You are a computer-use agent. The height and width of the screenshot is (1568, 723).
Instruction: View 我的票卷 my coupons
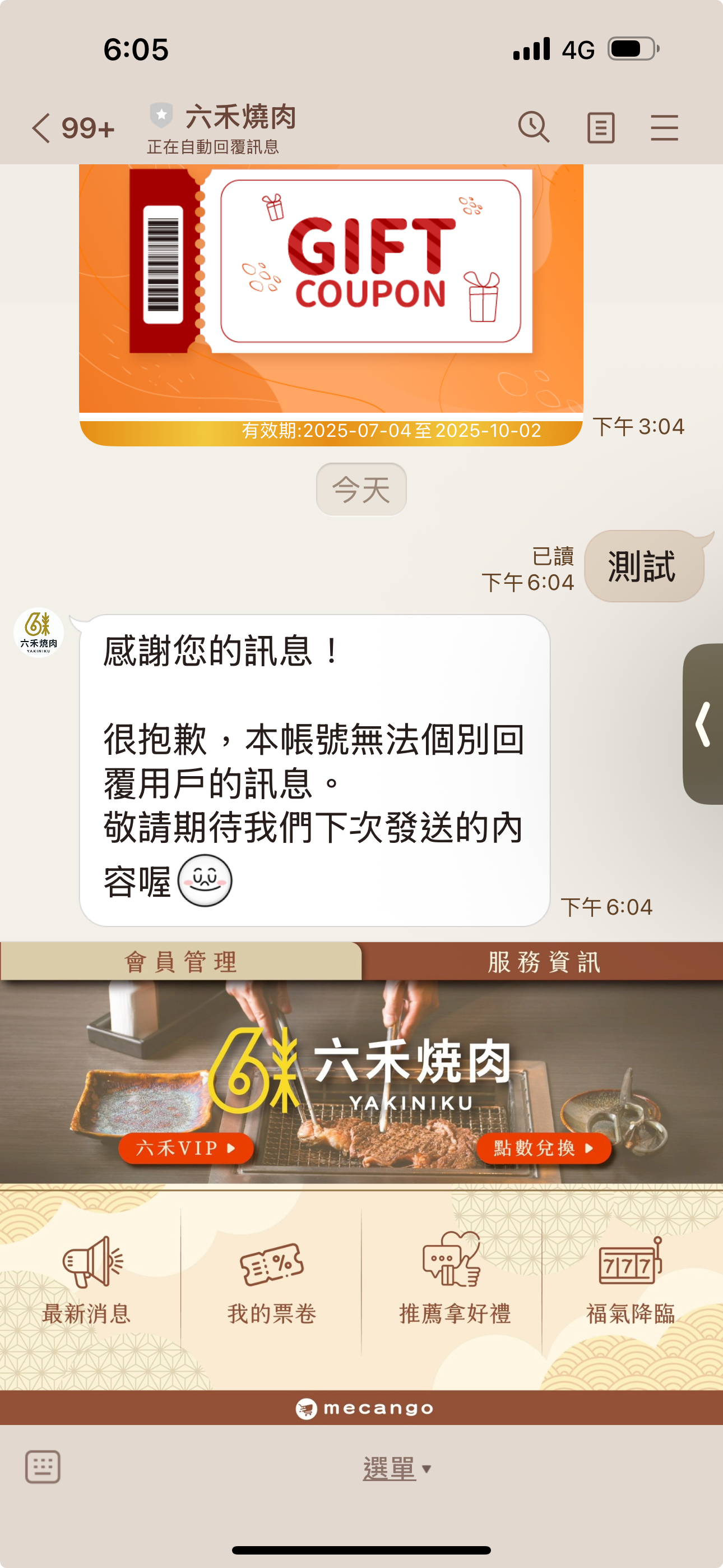tap(271, 1278)
